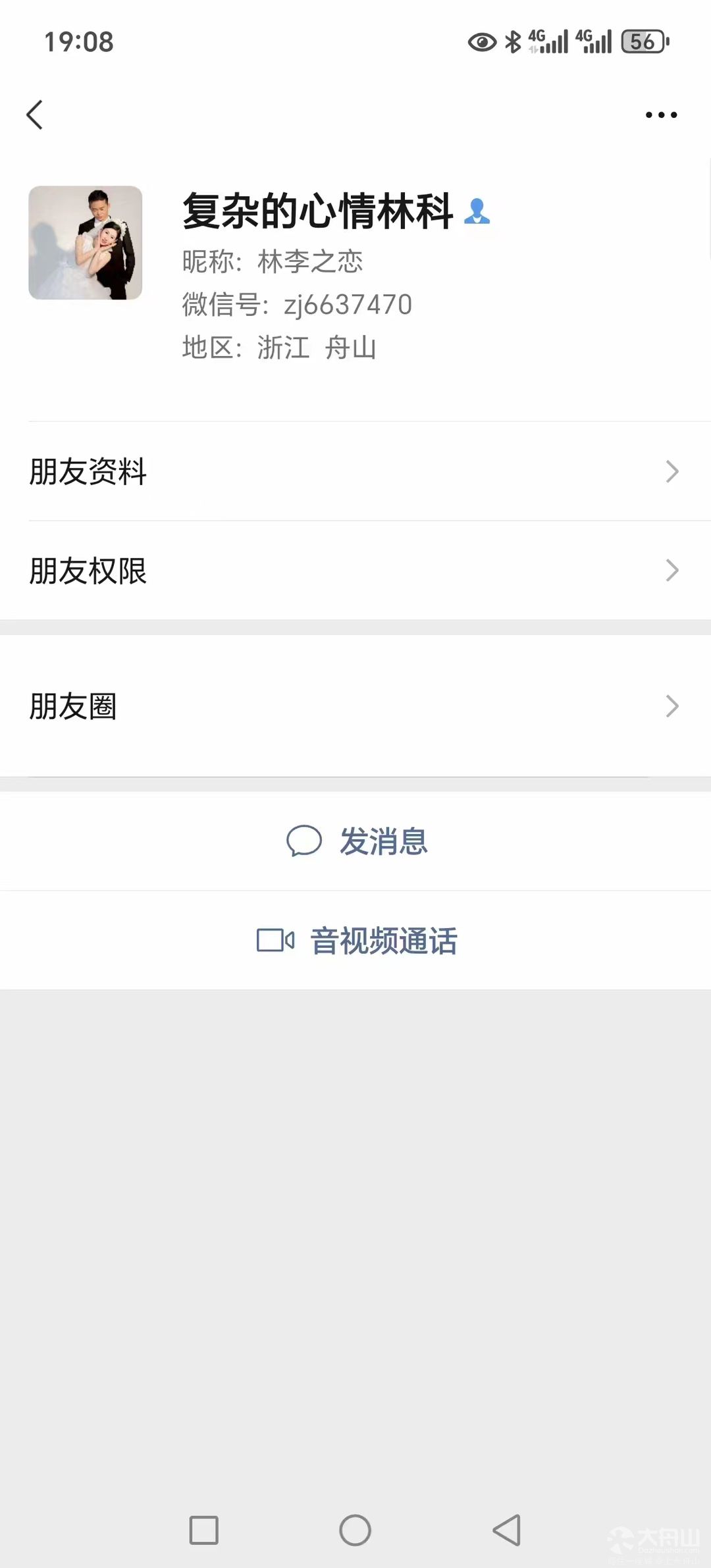Start a call with 音视频通话
This screenshot has width=711, height=1568.
tap(355, 941)
